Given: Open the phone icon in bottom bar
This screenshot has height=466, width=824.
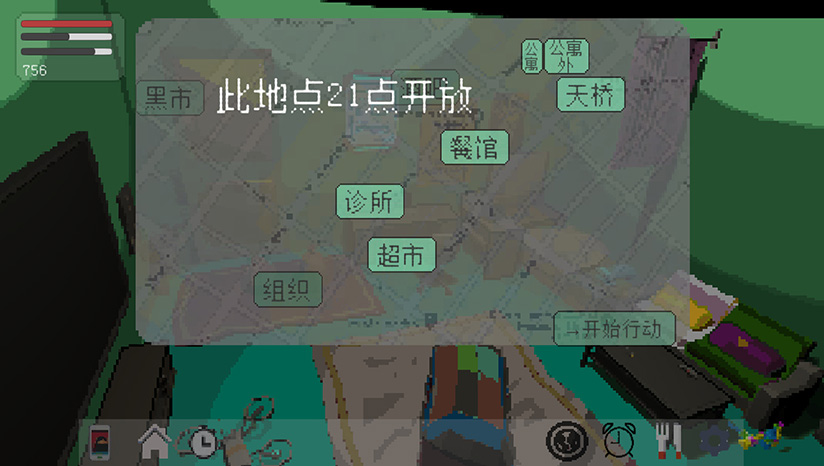Looking at the screenshot, I should pyautogui.click(x=100, y=440).
